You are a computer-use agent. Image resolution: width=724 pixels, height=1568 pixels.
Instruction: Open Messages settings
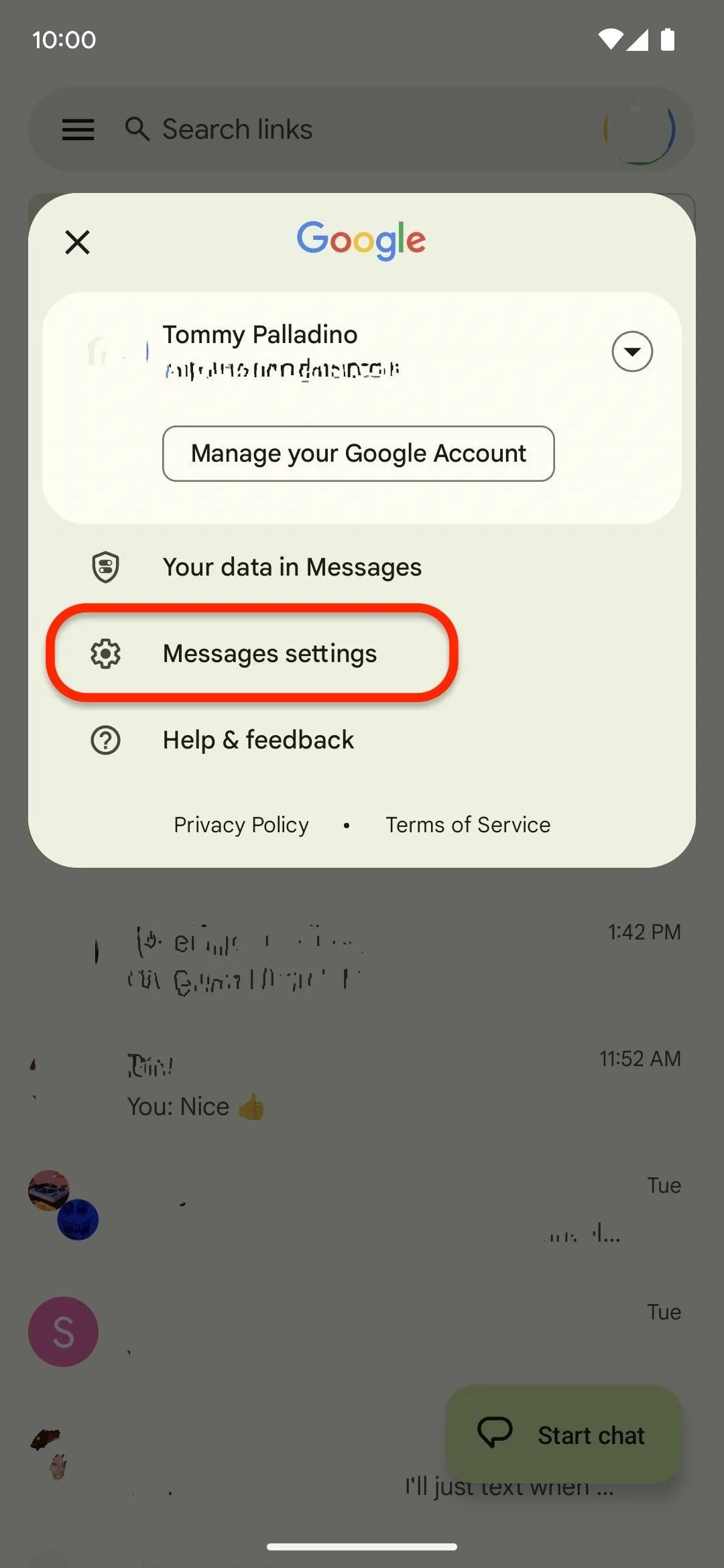(x=362, y=653)
